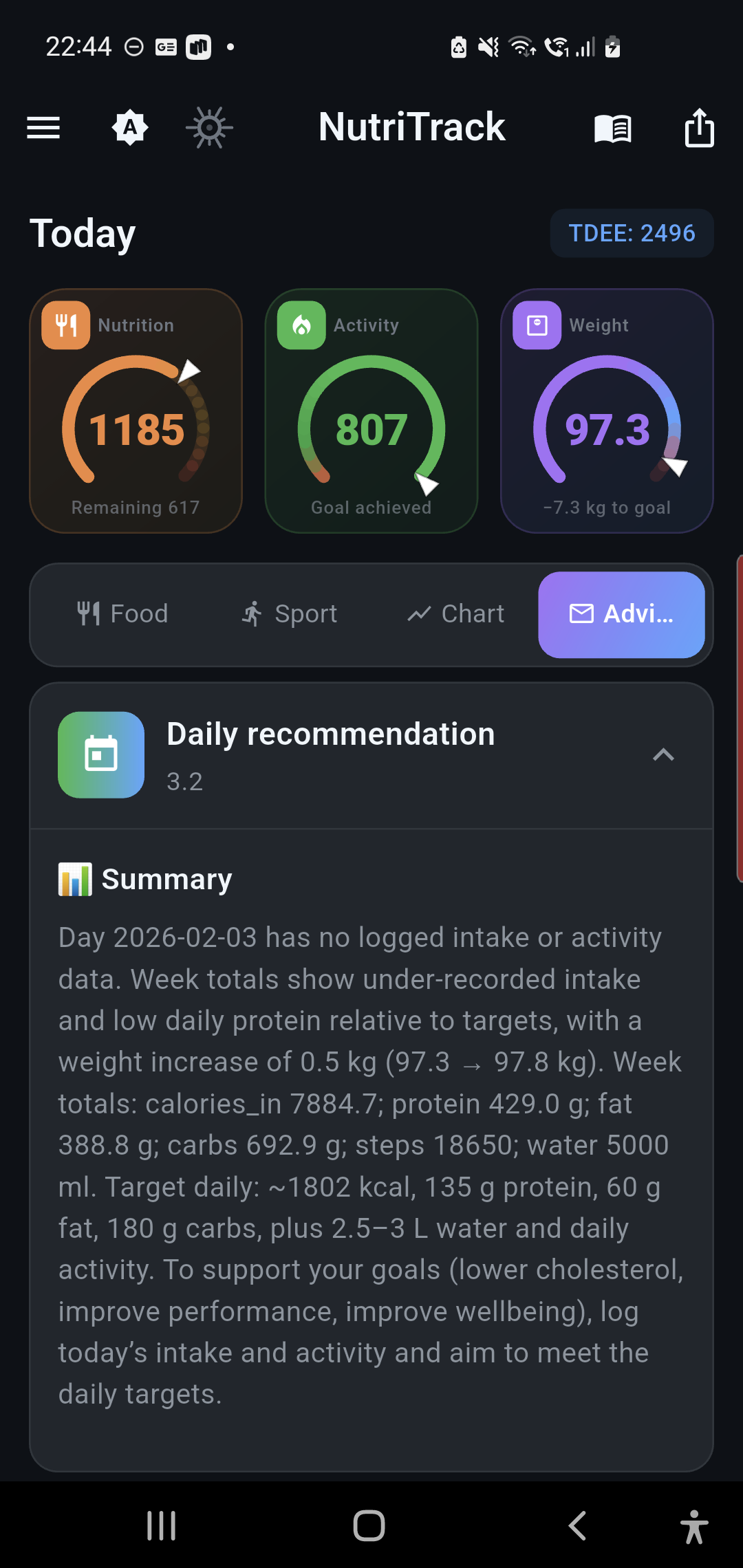Image resolution: width=743 pixels, height=1568 pixels.
Task: Select the Advice tab
Action: click(621, 613)
